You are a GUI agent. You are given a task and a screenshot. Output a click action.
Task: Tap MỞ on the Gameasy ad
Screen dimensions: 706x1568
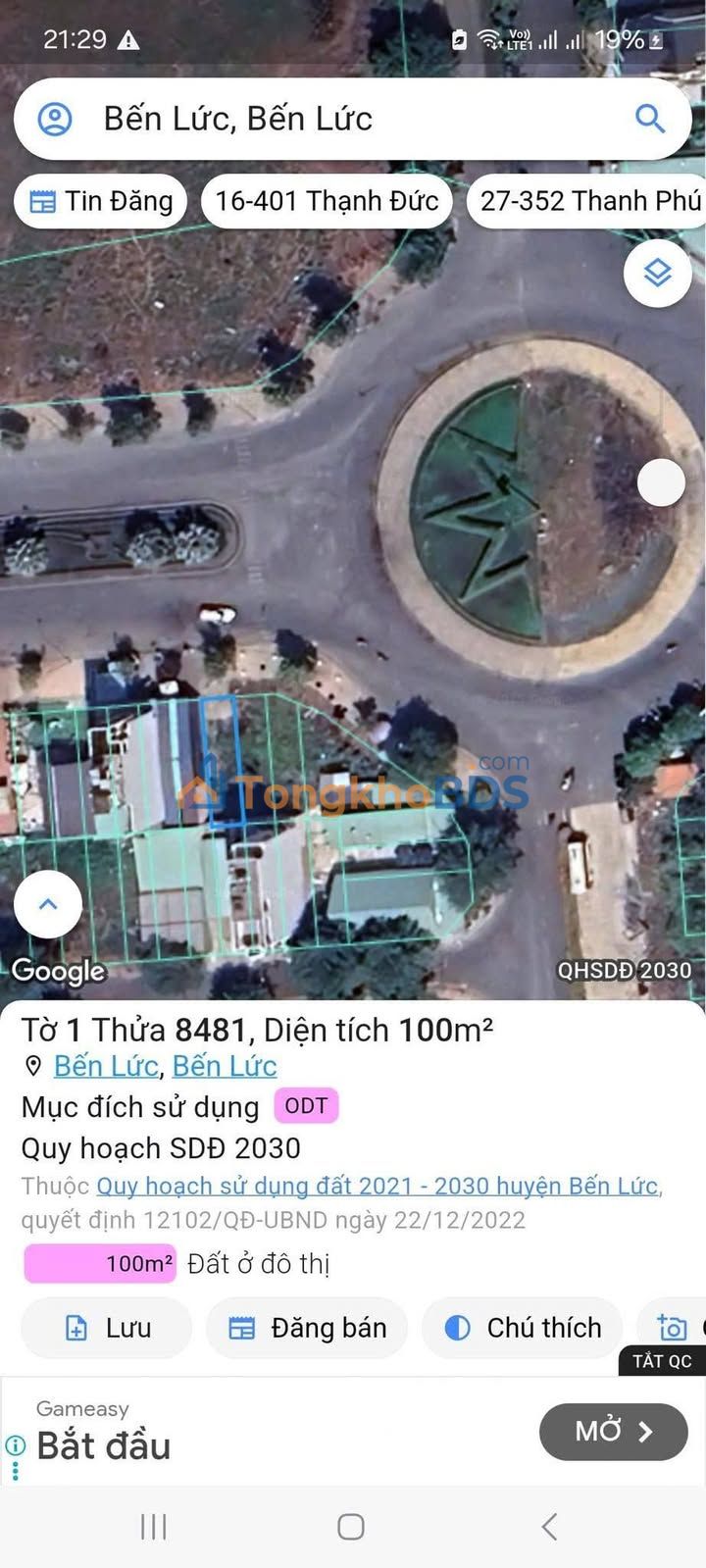coord(613,1432)
